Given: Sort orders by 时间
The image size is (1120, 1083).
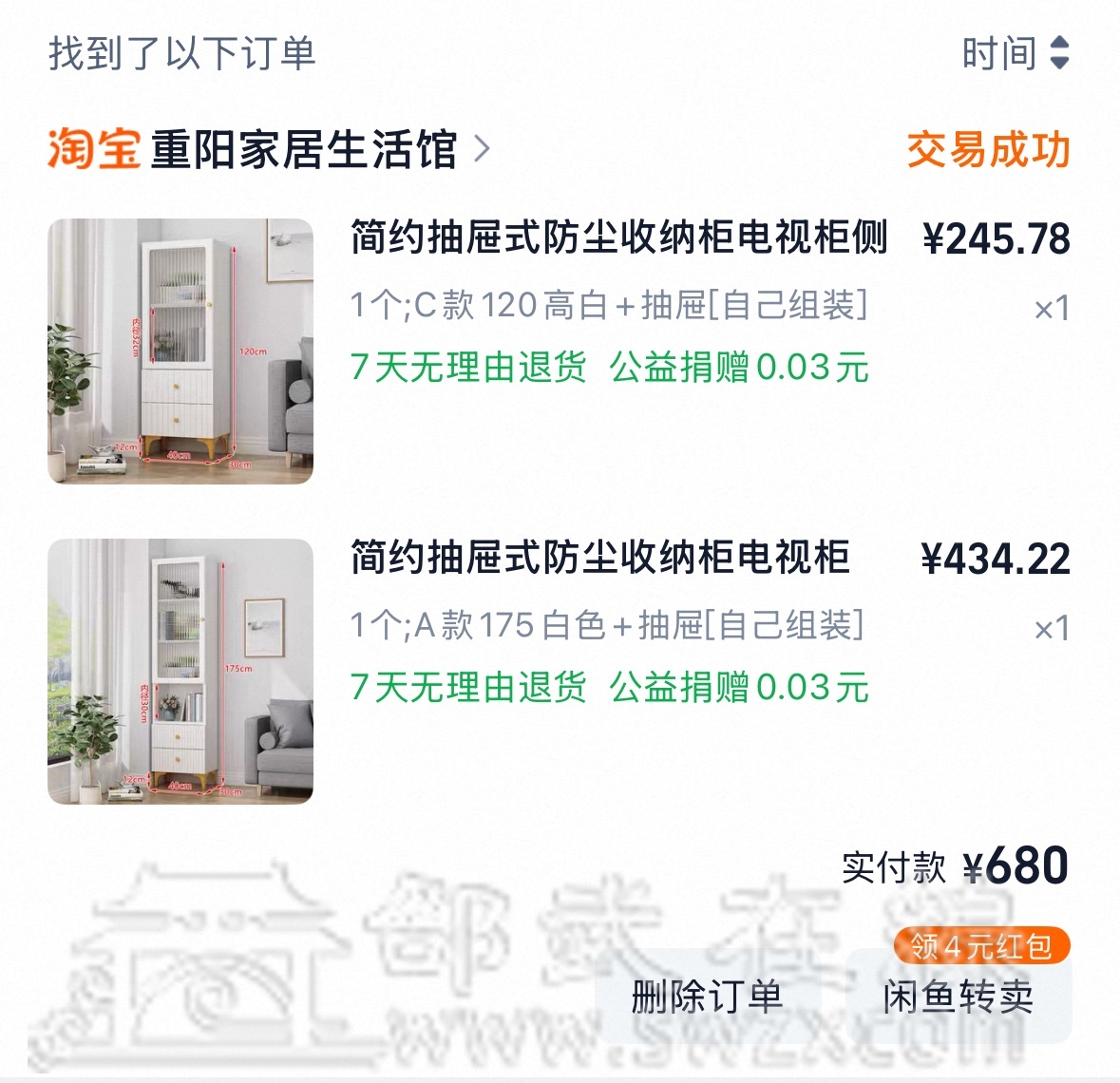Looking at the screenshot, I should coord(1015,53).
